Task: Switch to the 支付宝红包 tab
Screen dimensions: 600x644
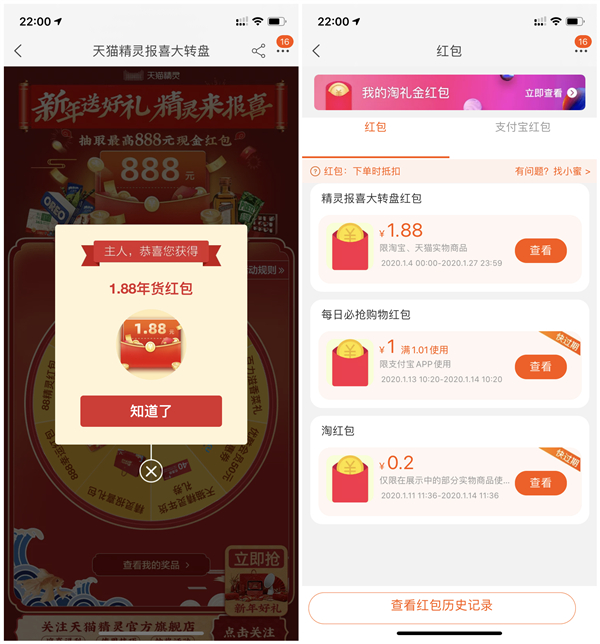Action: (522, 128)
